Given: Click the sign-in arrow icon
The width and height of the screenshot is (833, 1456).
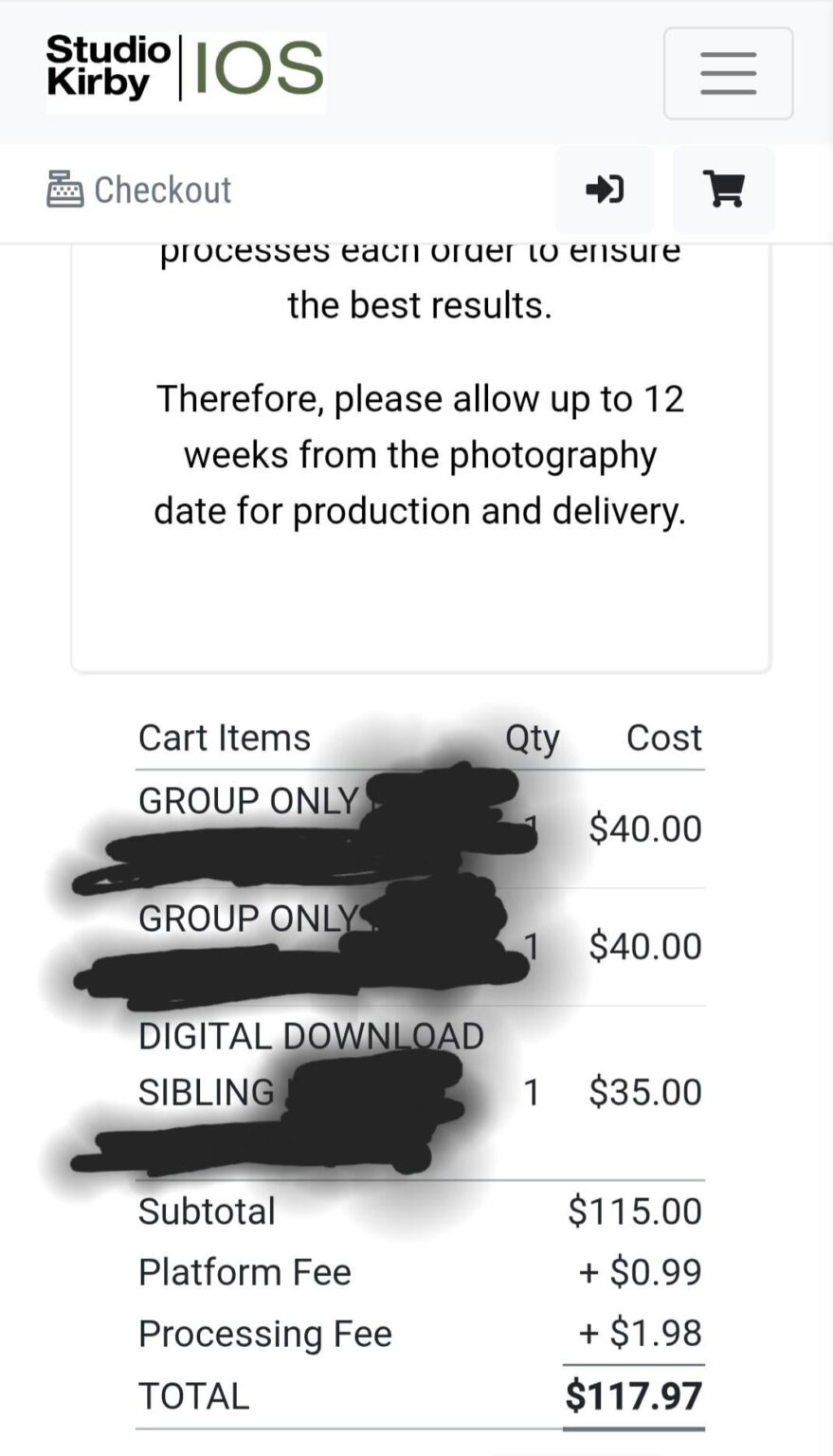Looking at the screenshot, I should pyautogui.click(x=604, y=190).
